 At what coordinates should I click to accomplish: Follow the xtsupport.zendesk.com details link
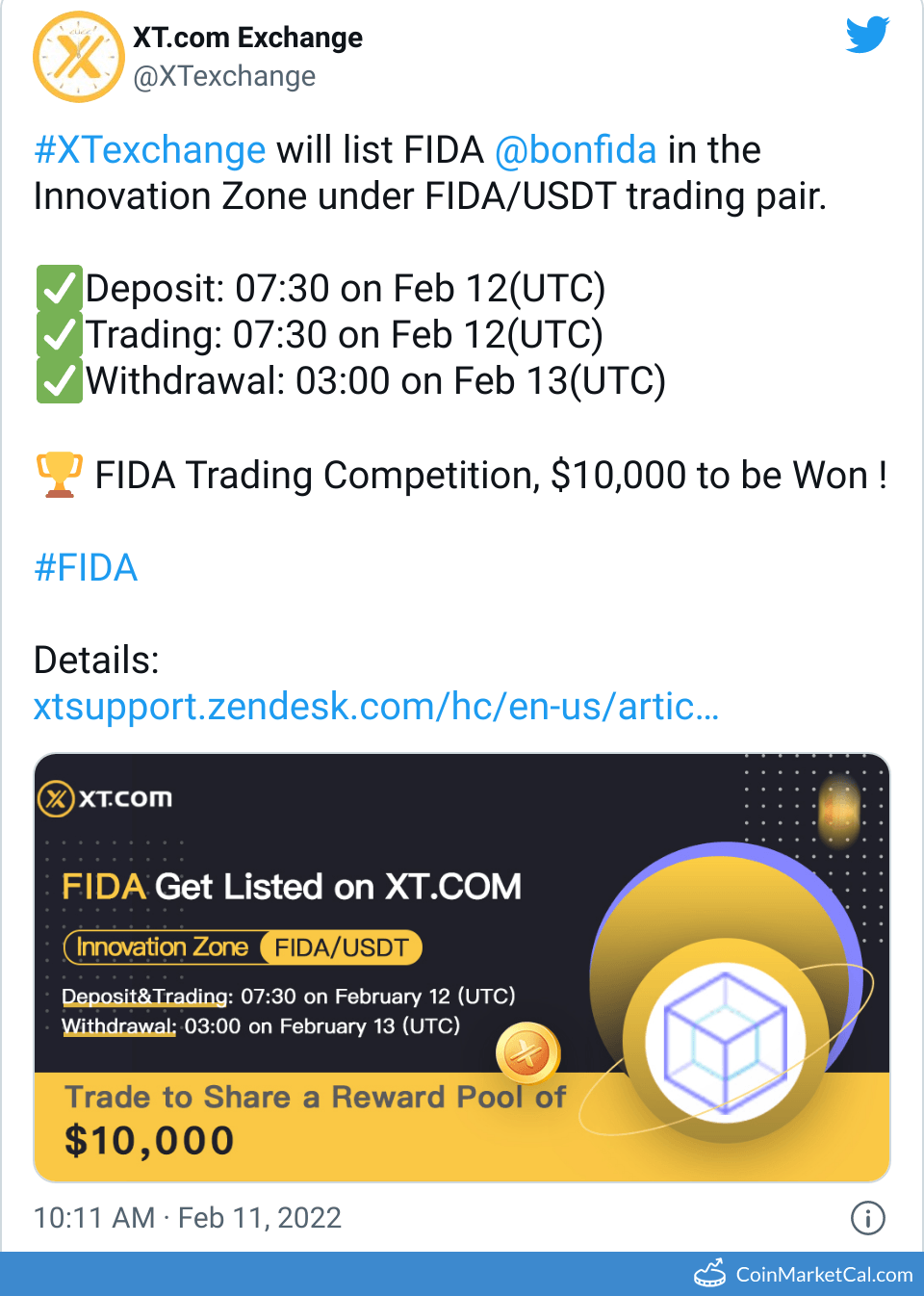(375, 707)
